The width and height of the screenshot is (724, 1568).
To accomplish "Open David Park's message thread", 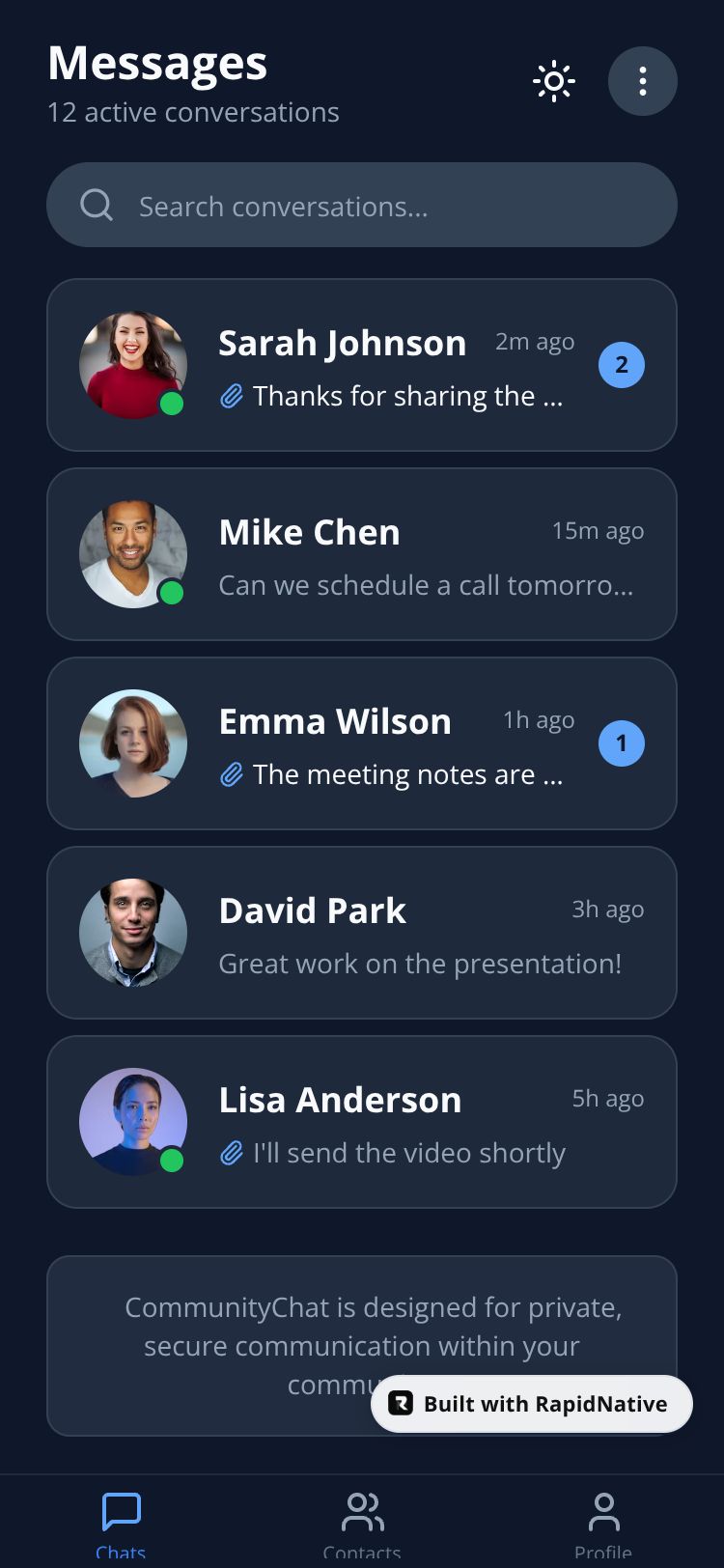I will coord(362,933).
